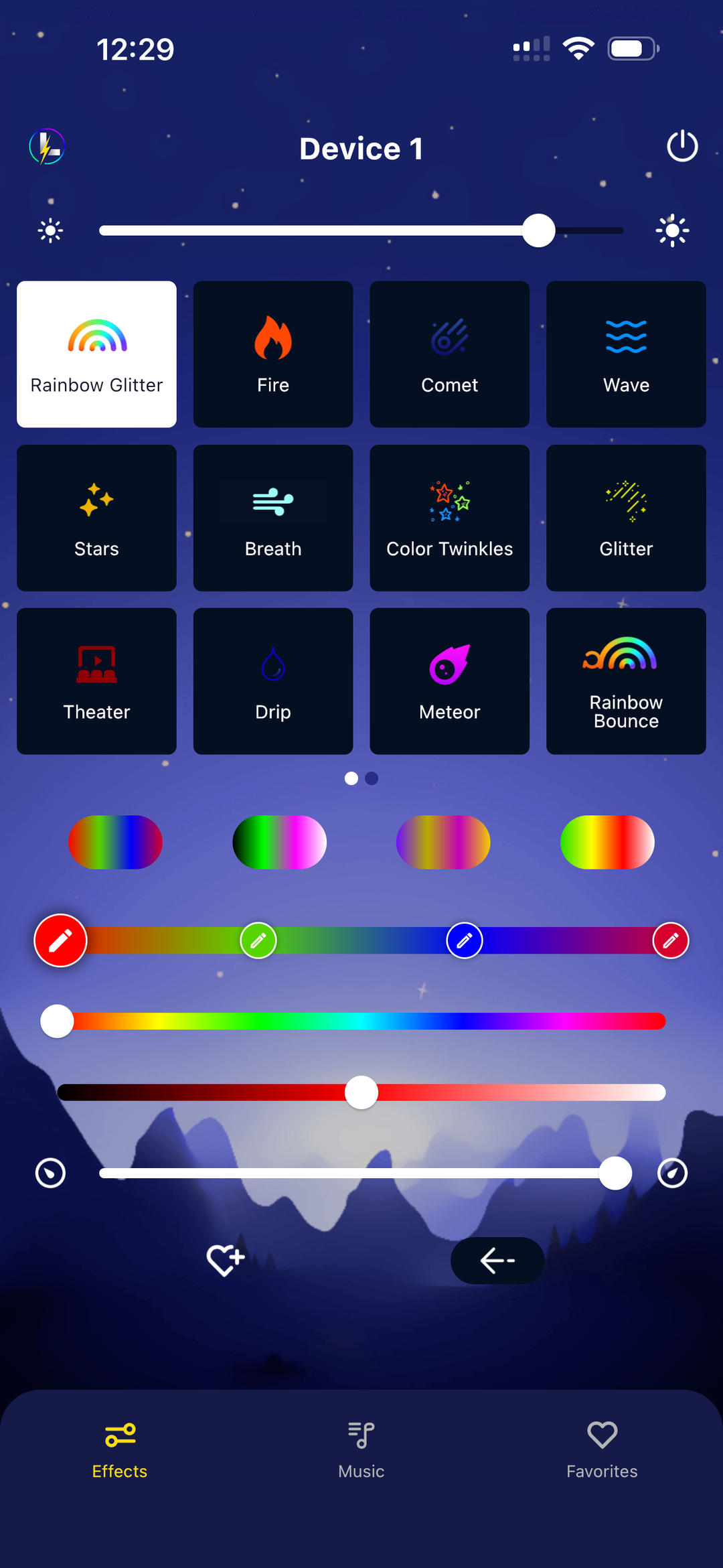Open the Favorites tab
The image size is (723, 1568).
(602, 1449)
